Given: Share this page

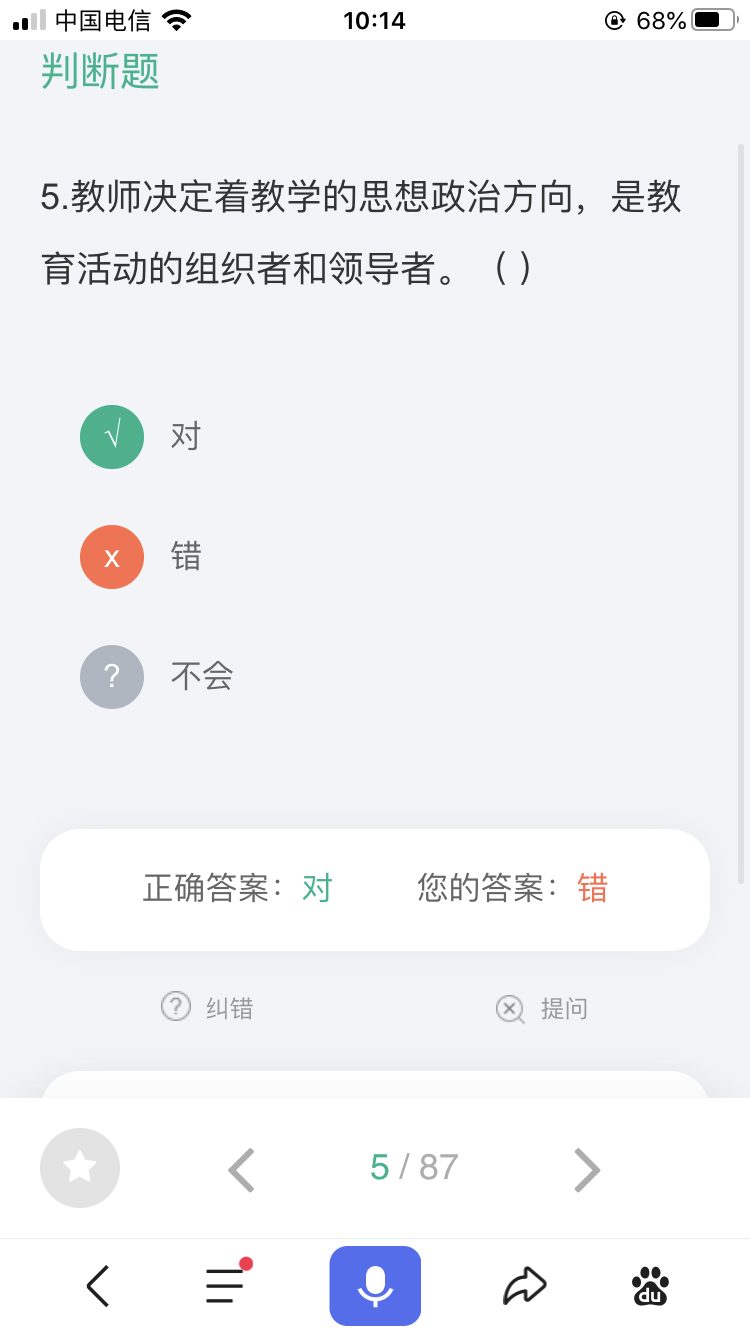Looking at the screenshot, I should coord(525,1286).
